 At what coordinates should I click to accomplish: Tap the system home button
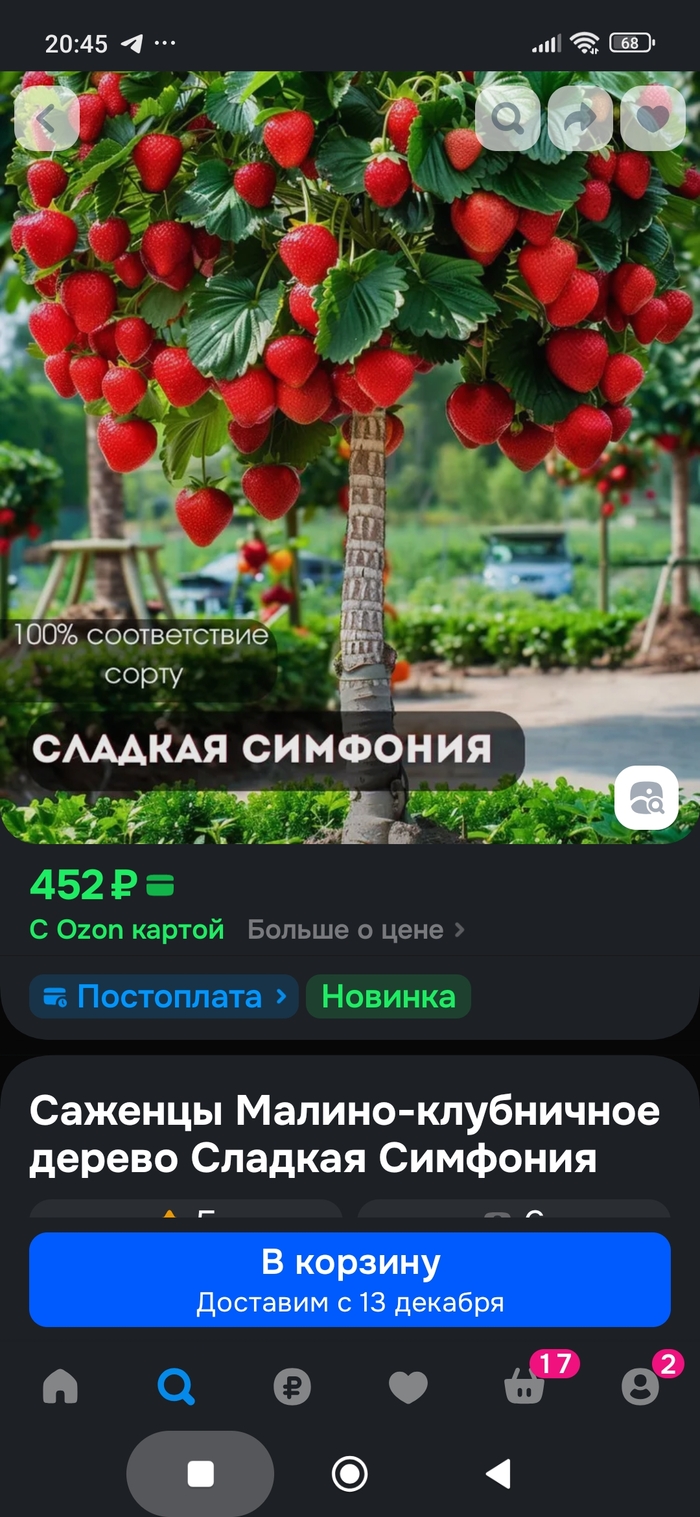(x=349, y=1473)
